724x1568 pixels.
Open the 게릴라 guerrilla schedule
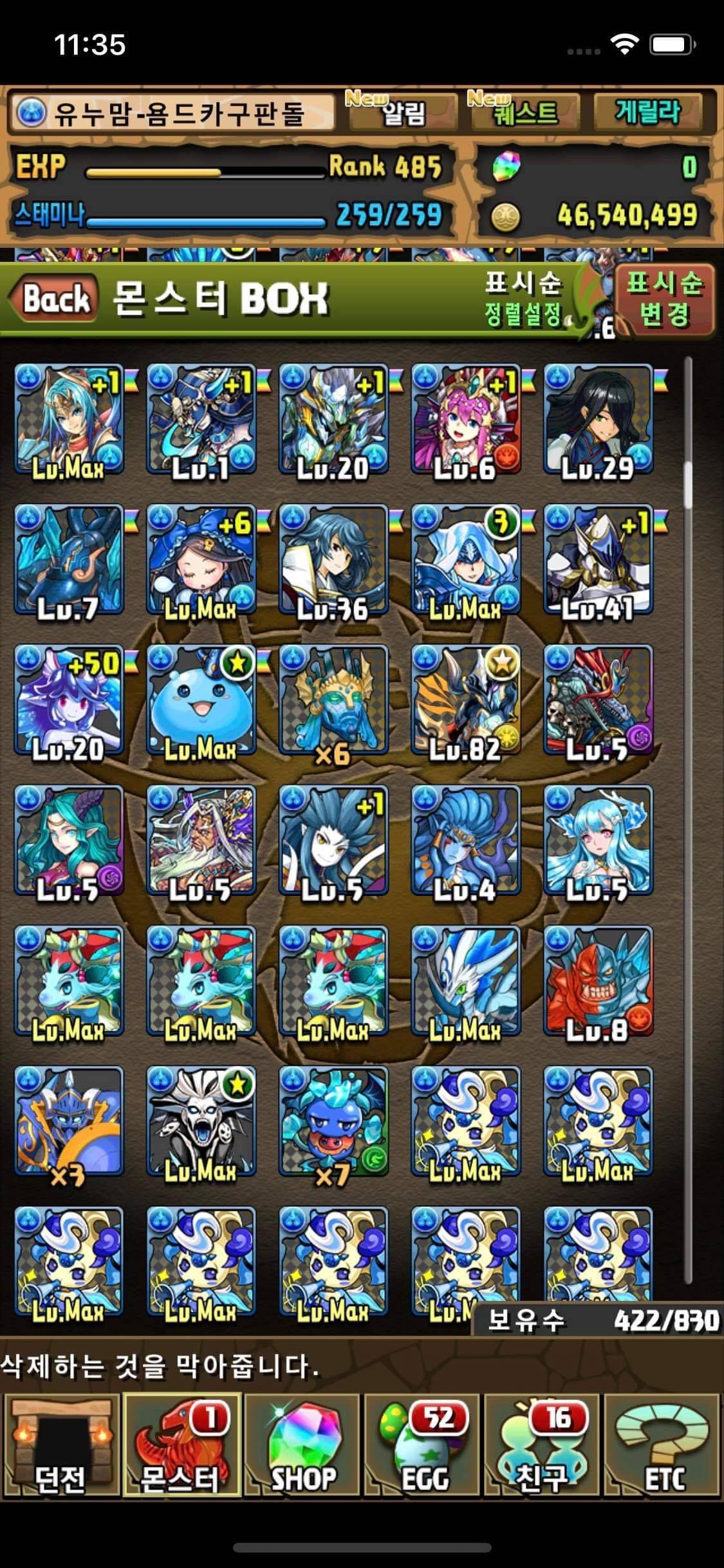click(649, 112)
